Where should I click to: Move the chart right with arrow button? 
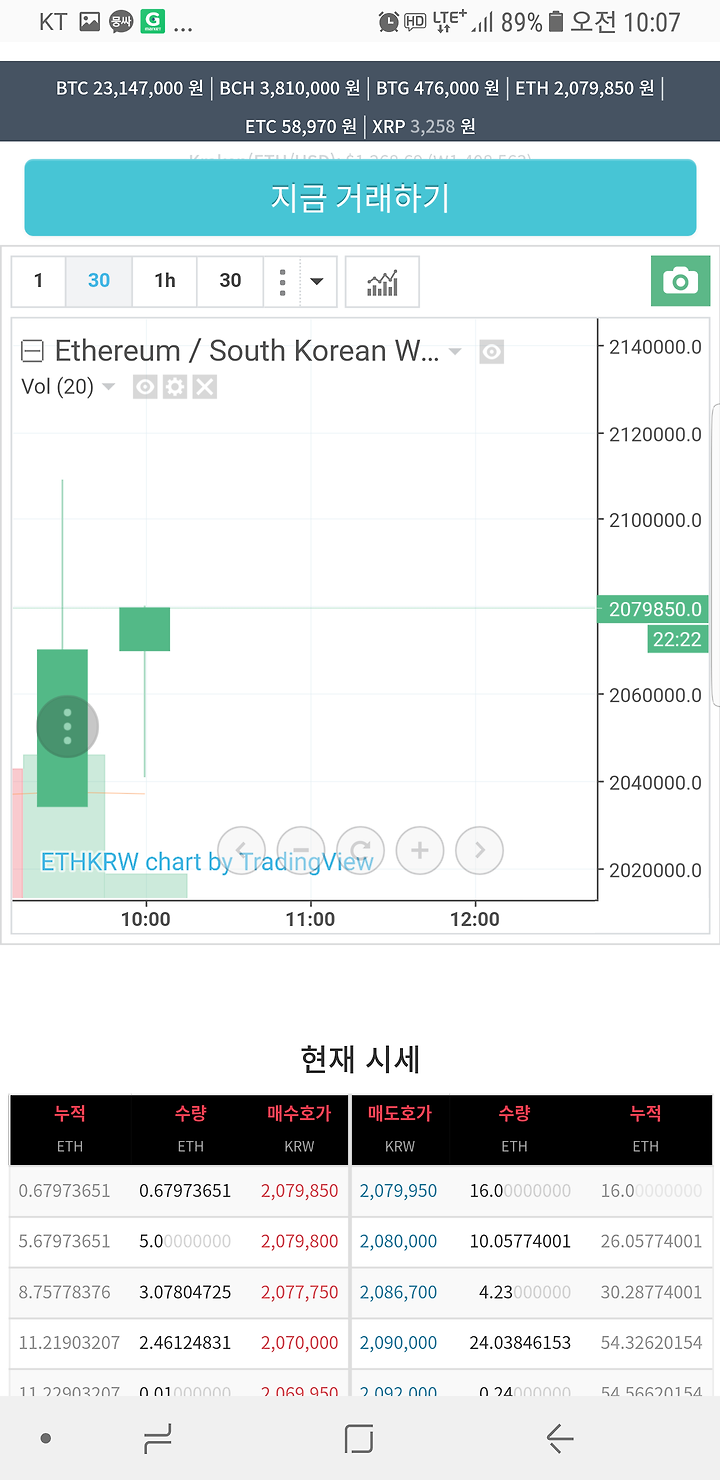pyautogui.click(x=479, y=851)
